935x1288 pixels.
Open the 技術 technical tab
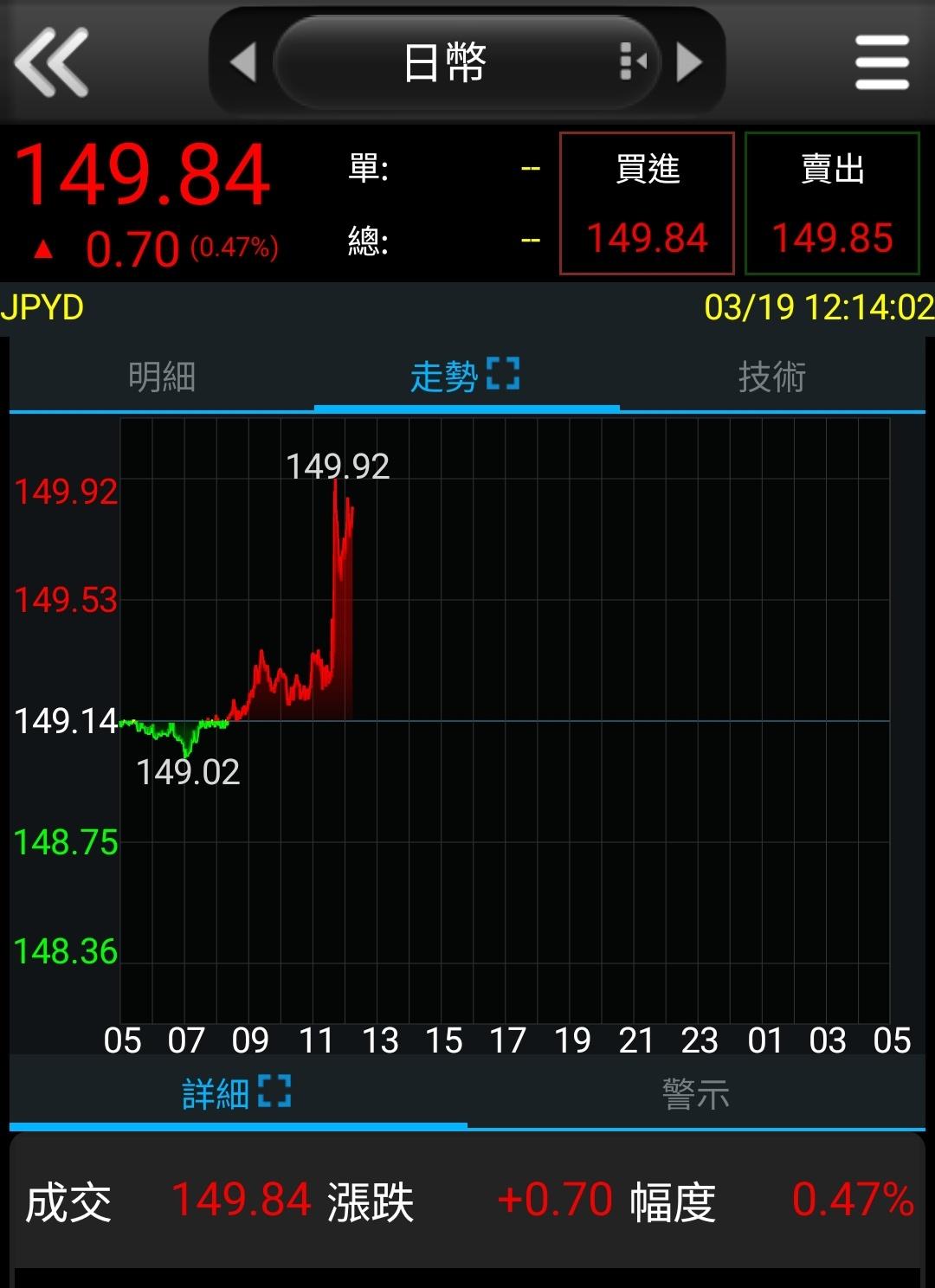(x=771, y=377)
